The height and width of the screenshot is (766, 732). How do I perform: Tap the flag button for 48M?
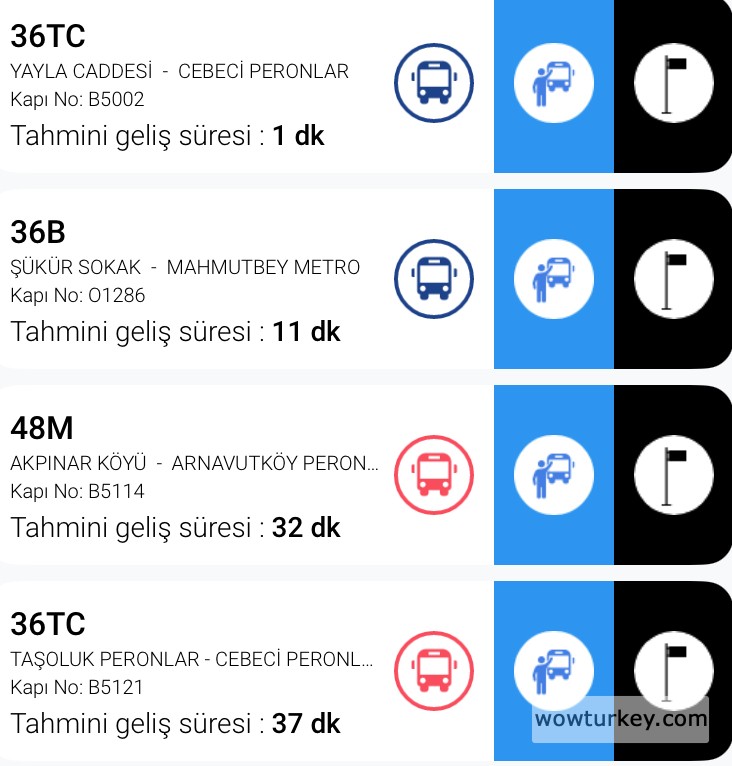click(674, 475)
